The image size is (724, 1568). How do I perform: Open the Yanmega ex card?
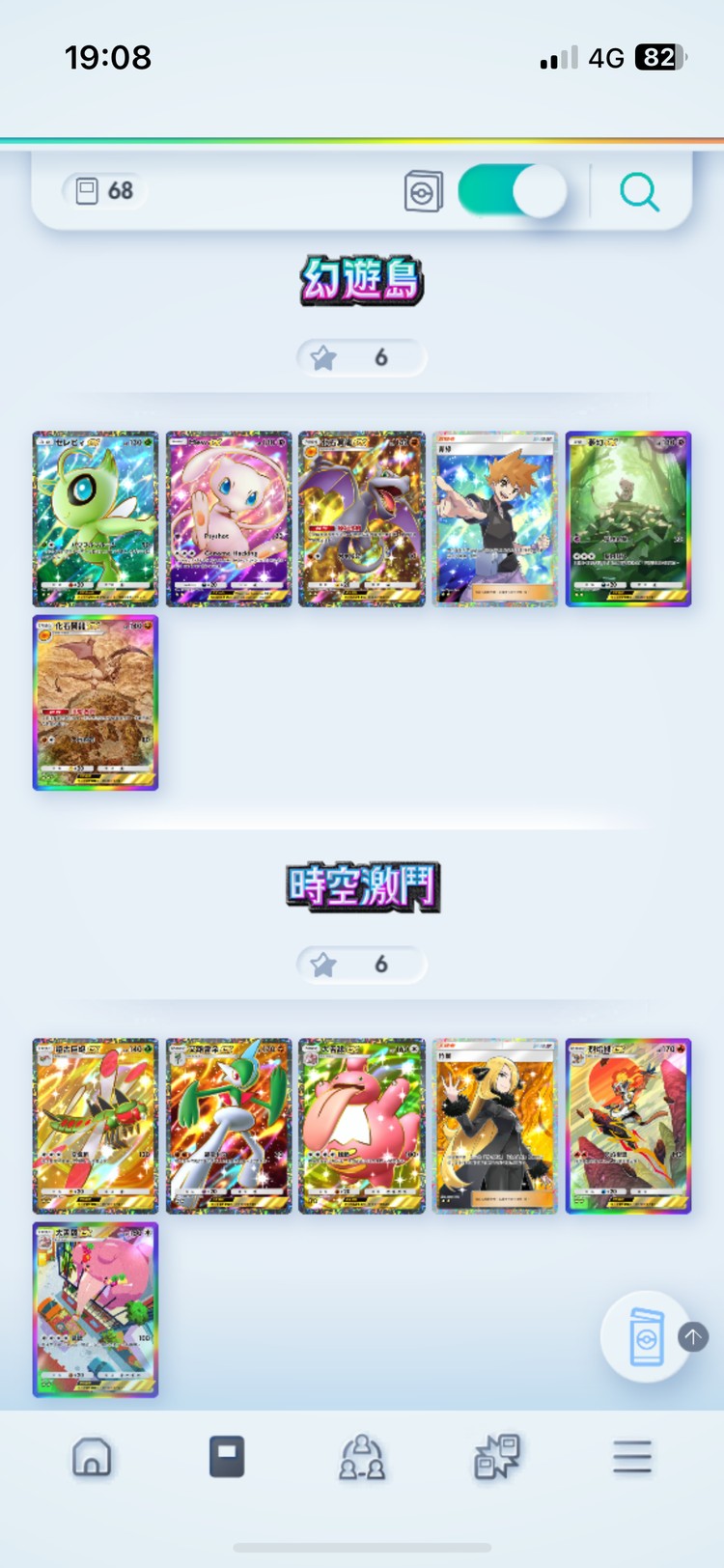(96, 1126)
